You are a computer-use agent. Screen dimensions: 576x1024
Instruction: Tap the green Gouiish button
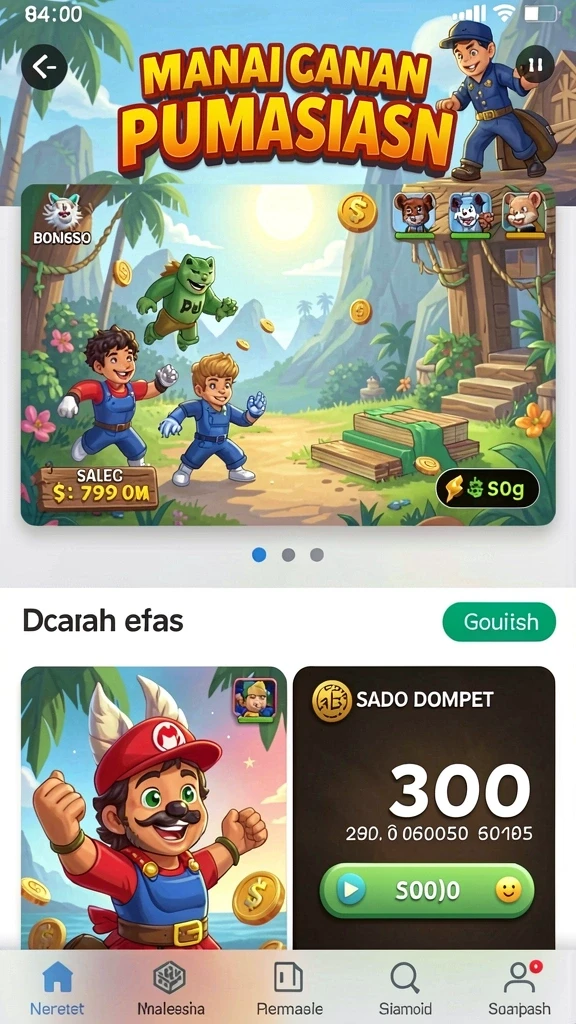click(499, 622)
